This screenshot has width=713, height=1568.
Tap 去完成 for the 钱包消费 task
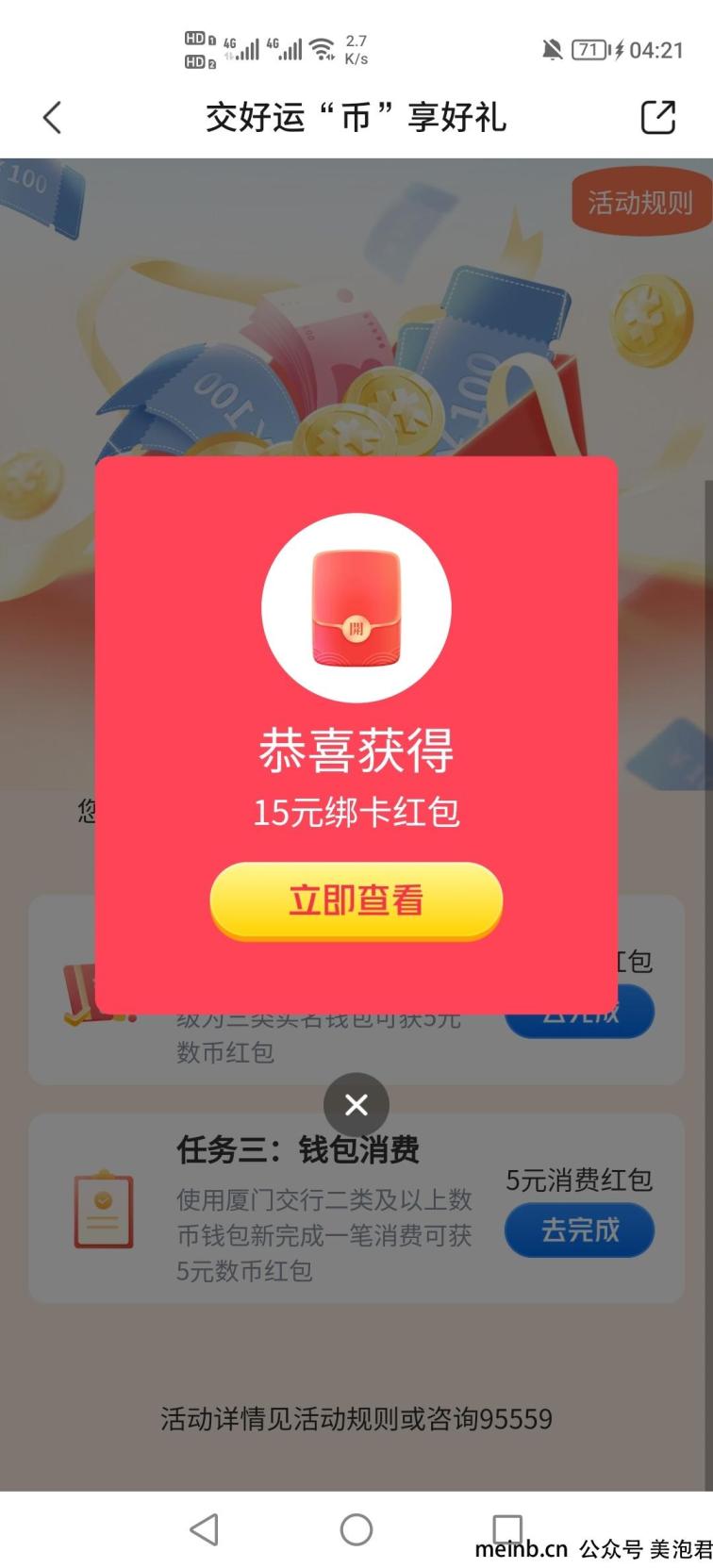[579, 1230]
